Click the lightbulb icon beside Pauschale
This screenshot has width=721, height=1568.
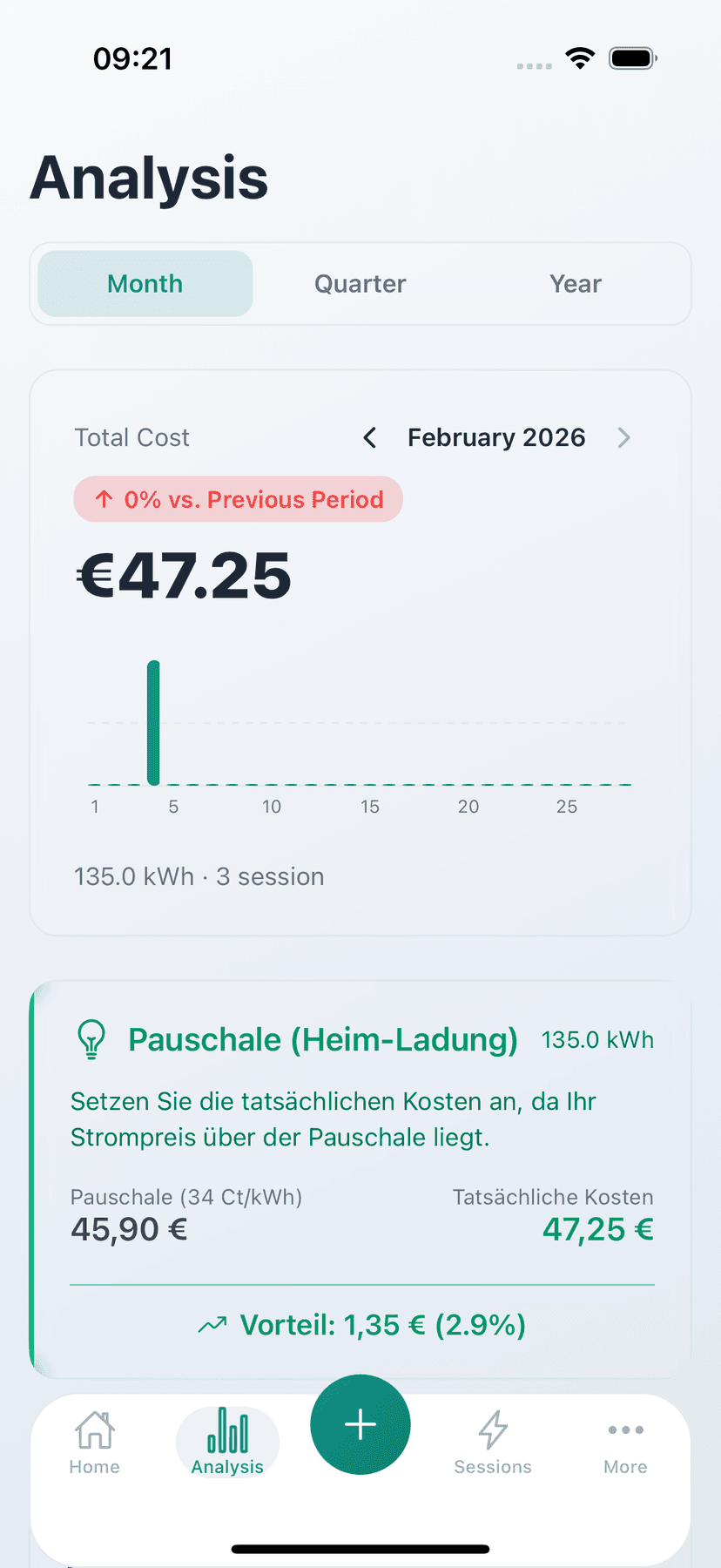click(x=91, y=1039)
